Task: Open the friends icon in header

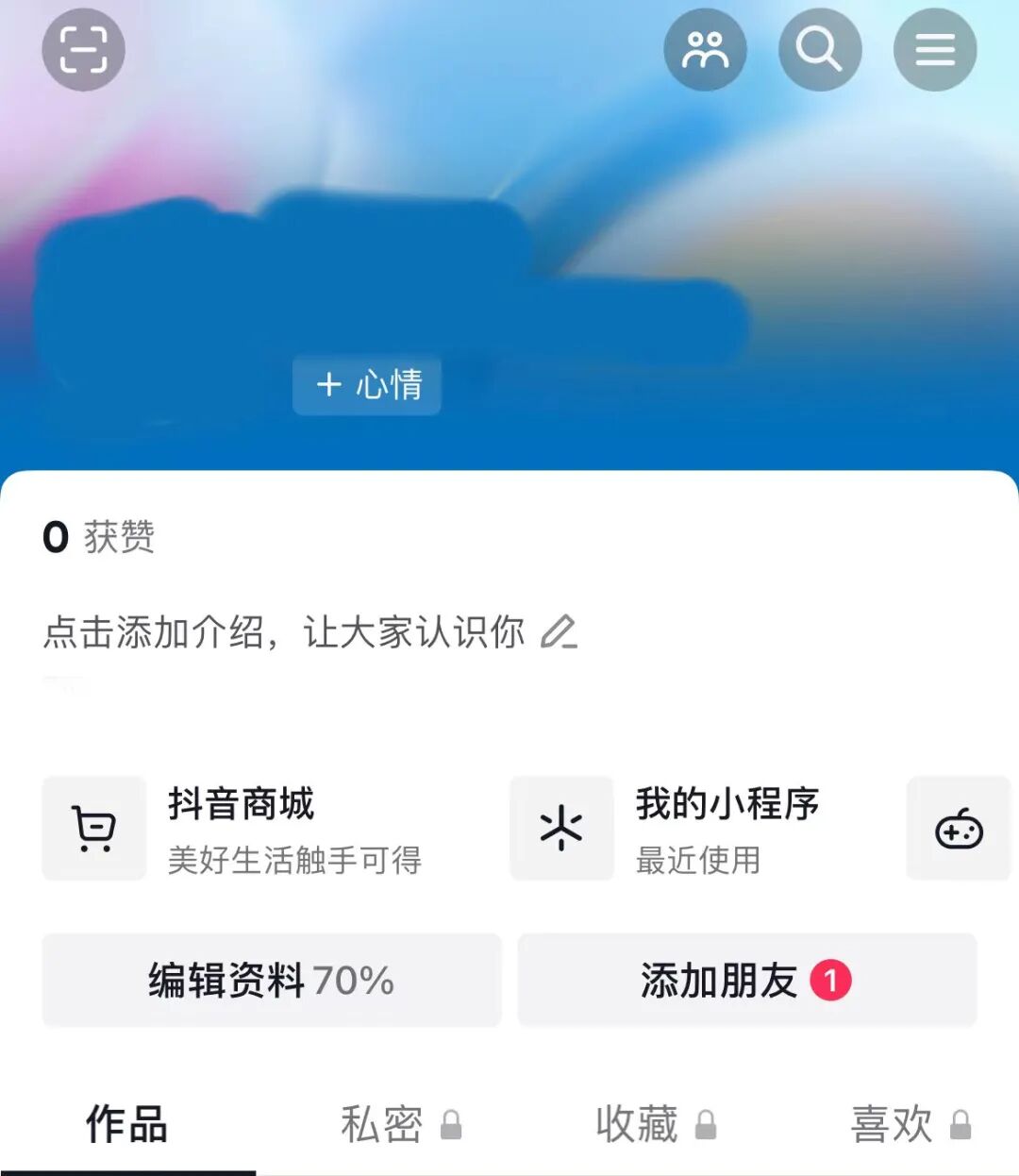Action: click(x=705, y=49)
